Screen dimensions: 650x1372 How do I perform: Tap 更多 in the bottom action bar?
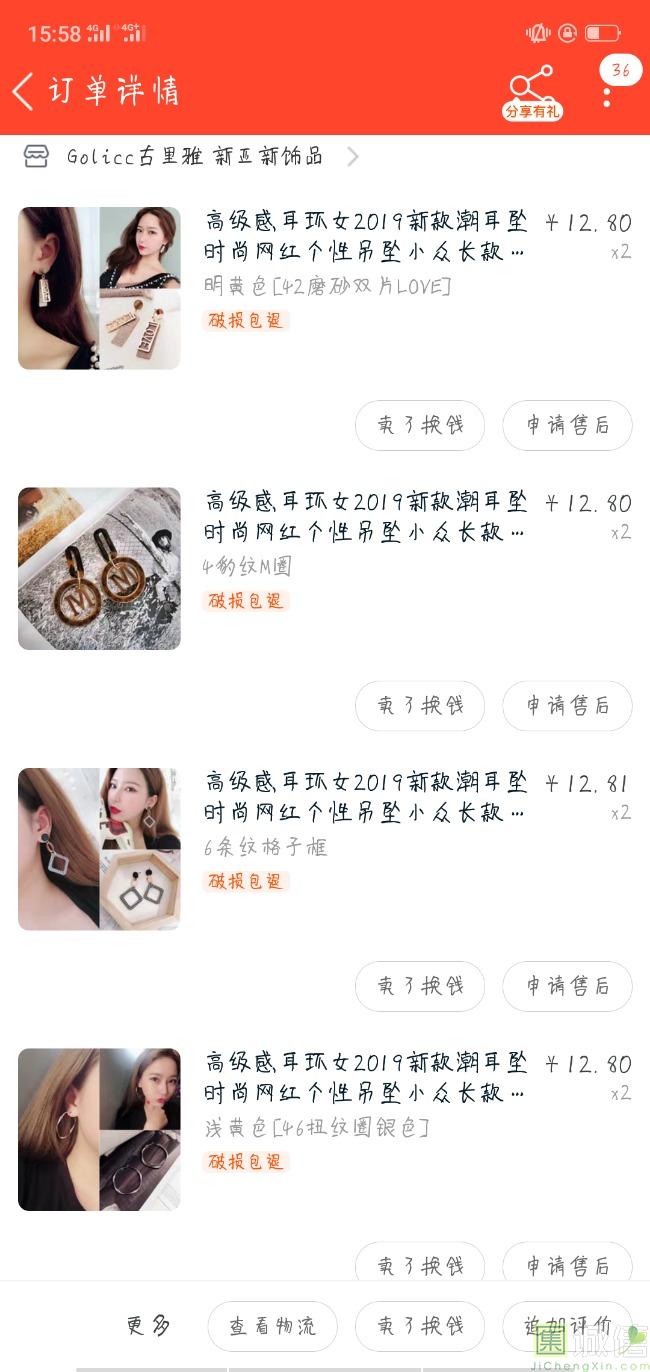click(x=148, y=1326)
